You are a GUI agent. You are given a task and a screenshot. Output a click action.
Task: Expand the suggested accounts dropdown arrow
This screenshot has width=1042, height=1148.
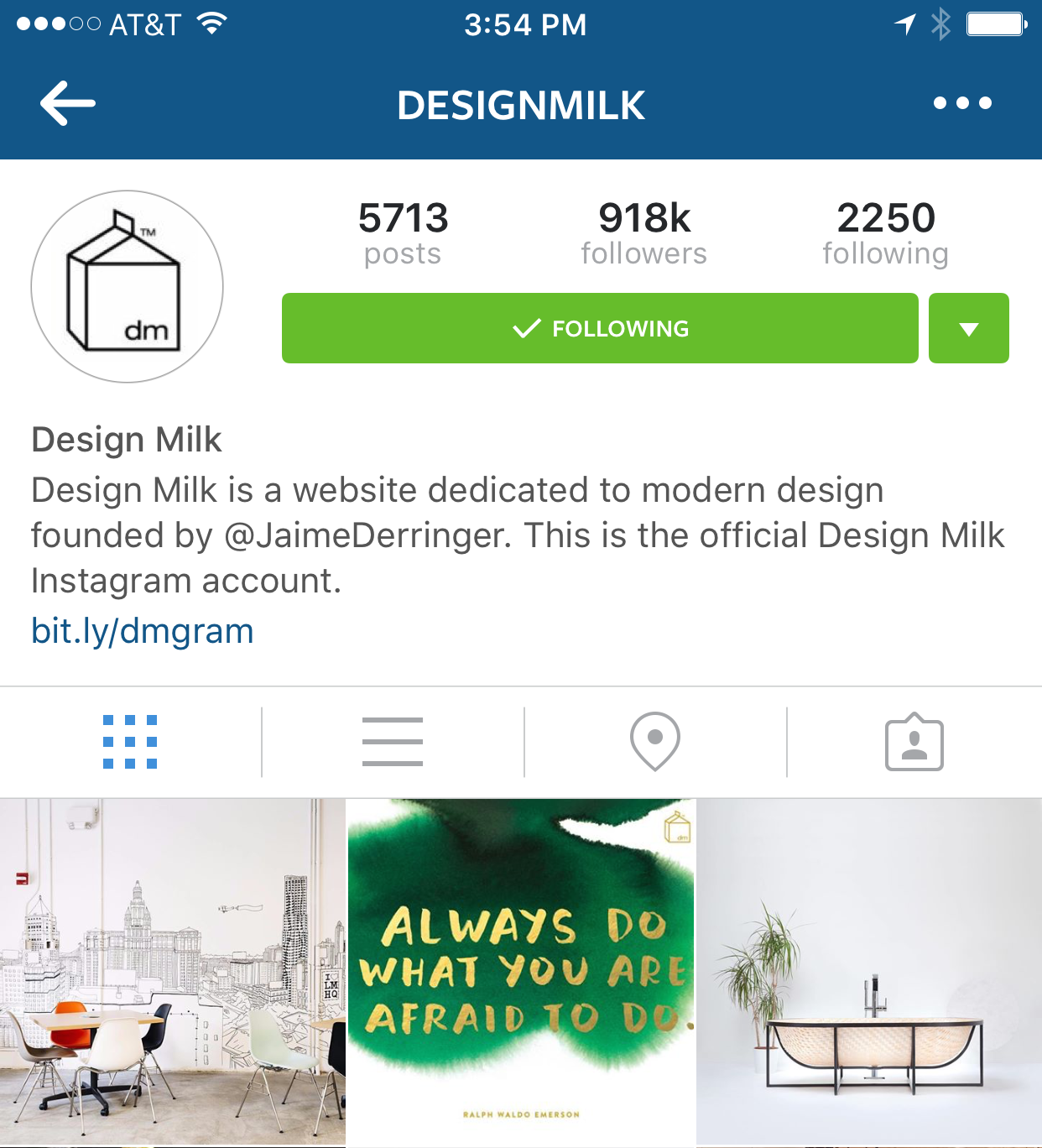[968, 328]
